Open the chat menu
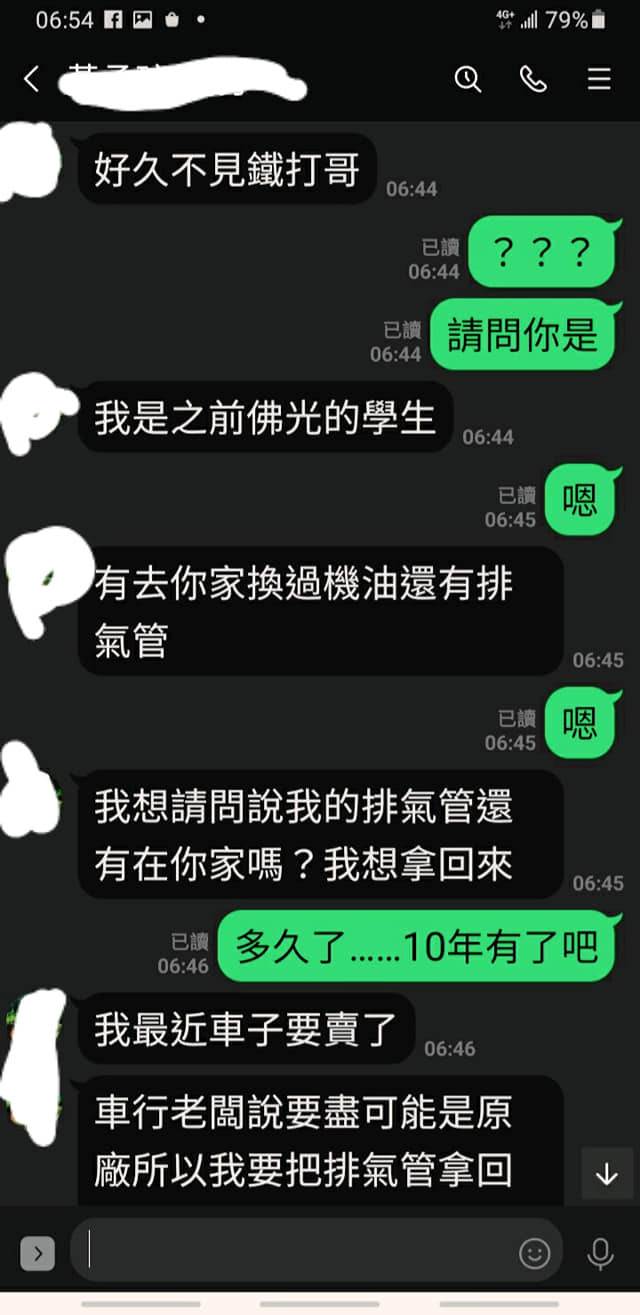The height and width of the screenshot is (1315, 640). tap(599, 80)
